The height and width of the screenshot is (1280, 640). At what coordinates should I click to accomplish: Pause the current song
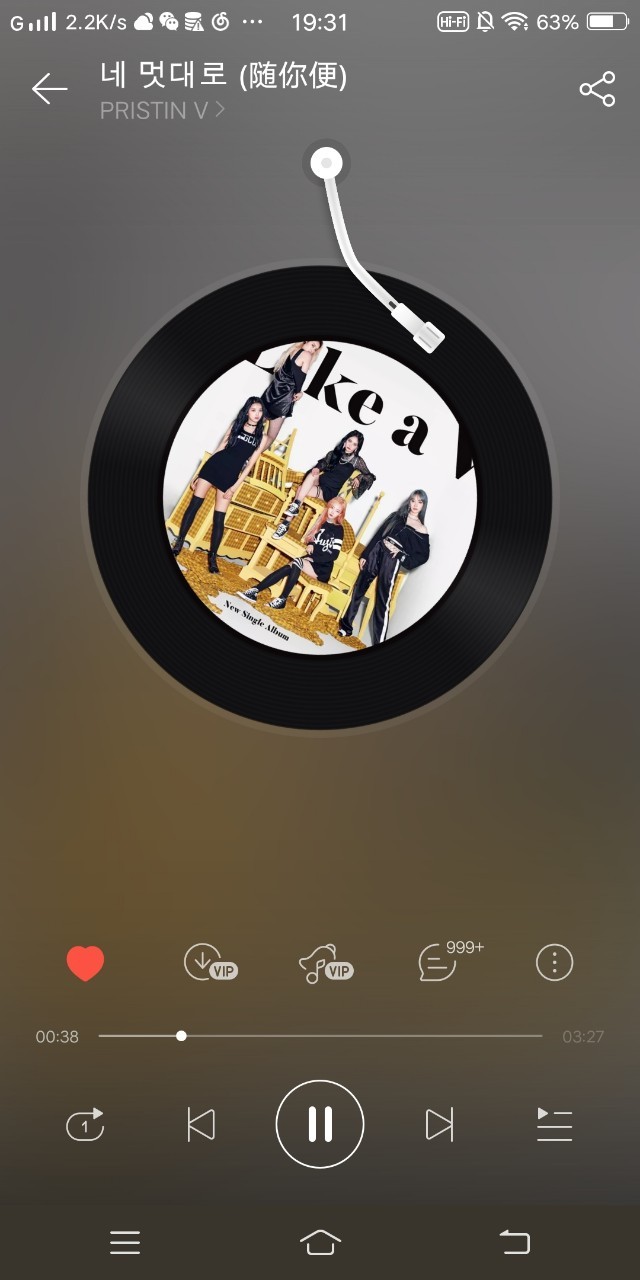pyautogui.click(x=320, y=1125)
